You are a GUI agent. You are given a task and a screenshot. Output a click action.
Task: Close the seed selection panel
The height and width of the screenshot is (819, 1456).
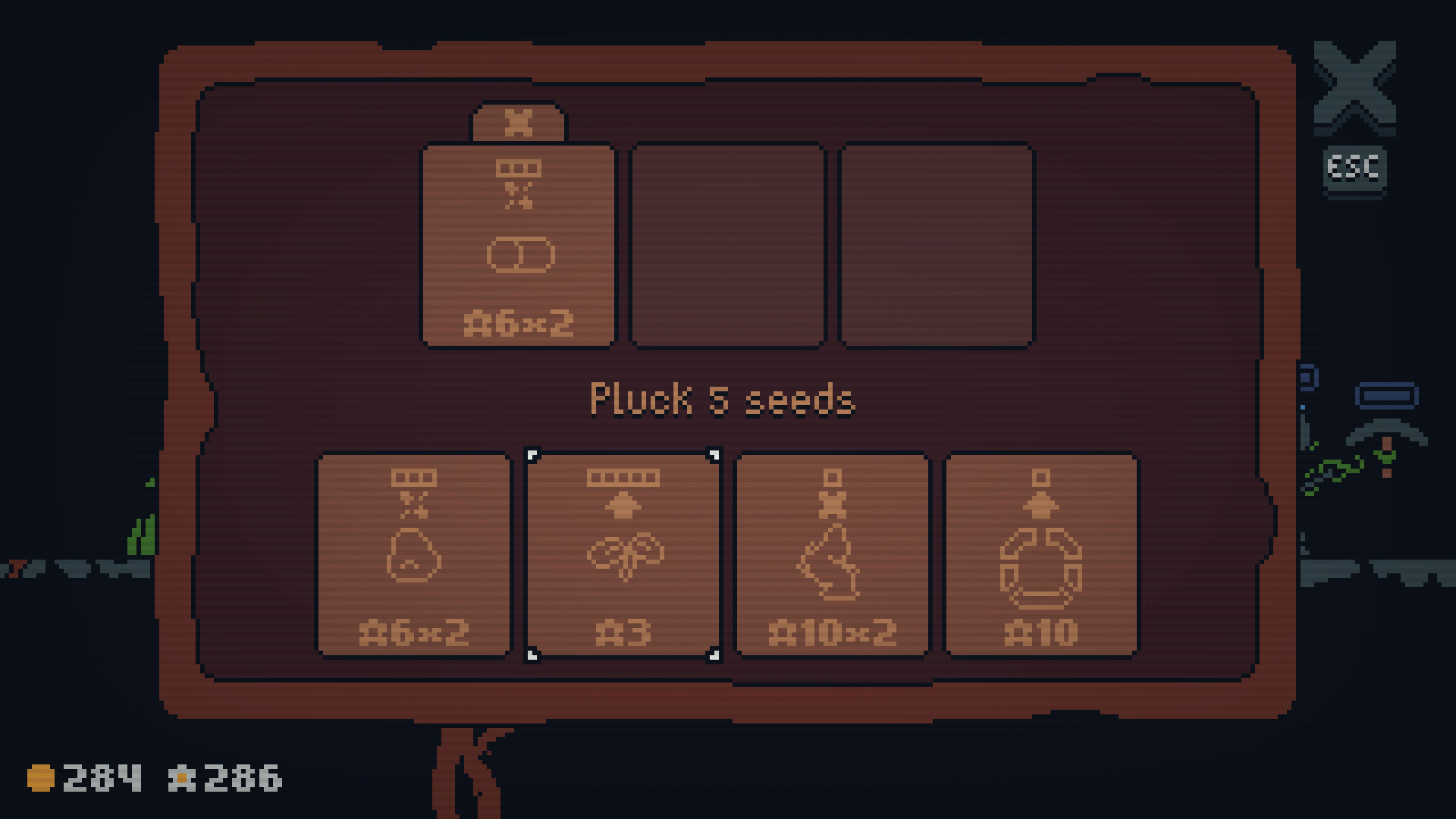point(1354,86)
